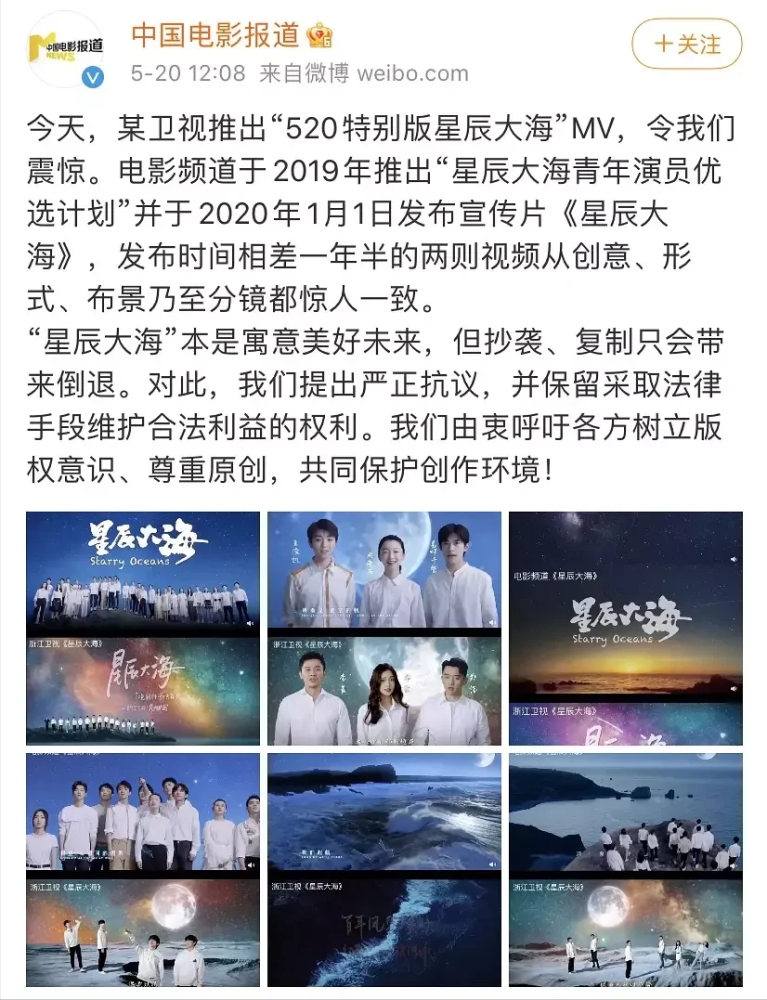Follow 中国电影报道 with the 关注 button
This screenshot has height=1000, width=767.
tap(687, 45)
